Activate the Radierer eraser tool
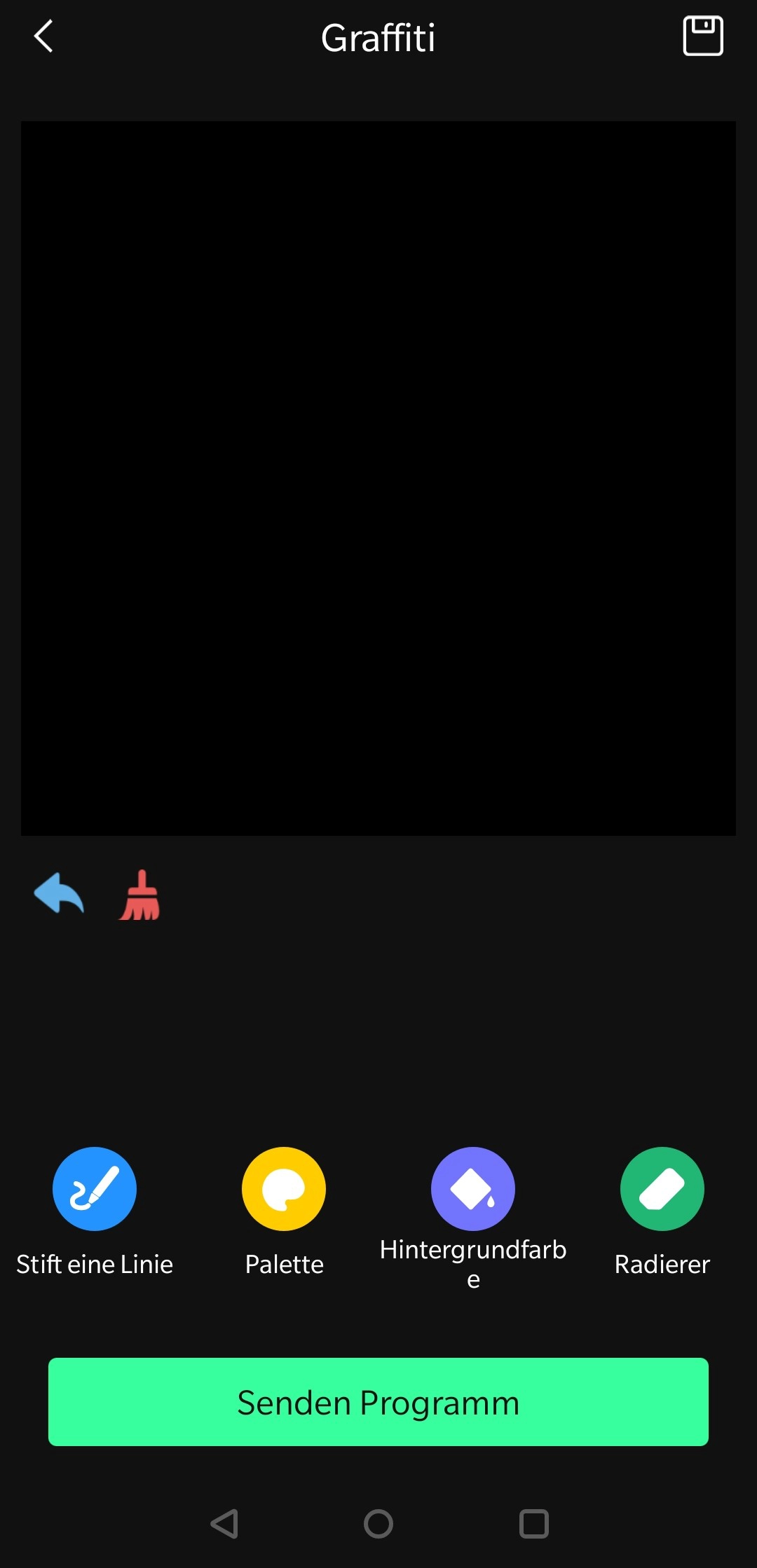The image size is (757, 1568). [662, 1189]
